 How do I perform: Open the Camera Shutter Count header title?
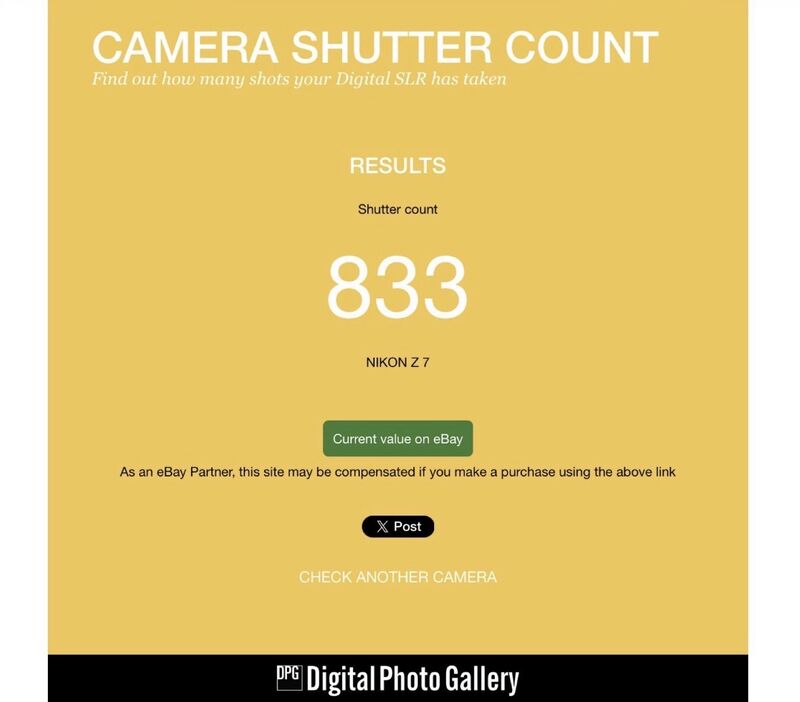tap(374, 47)
